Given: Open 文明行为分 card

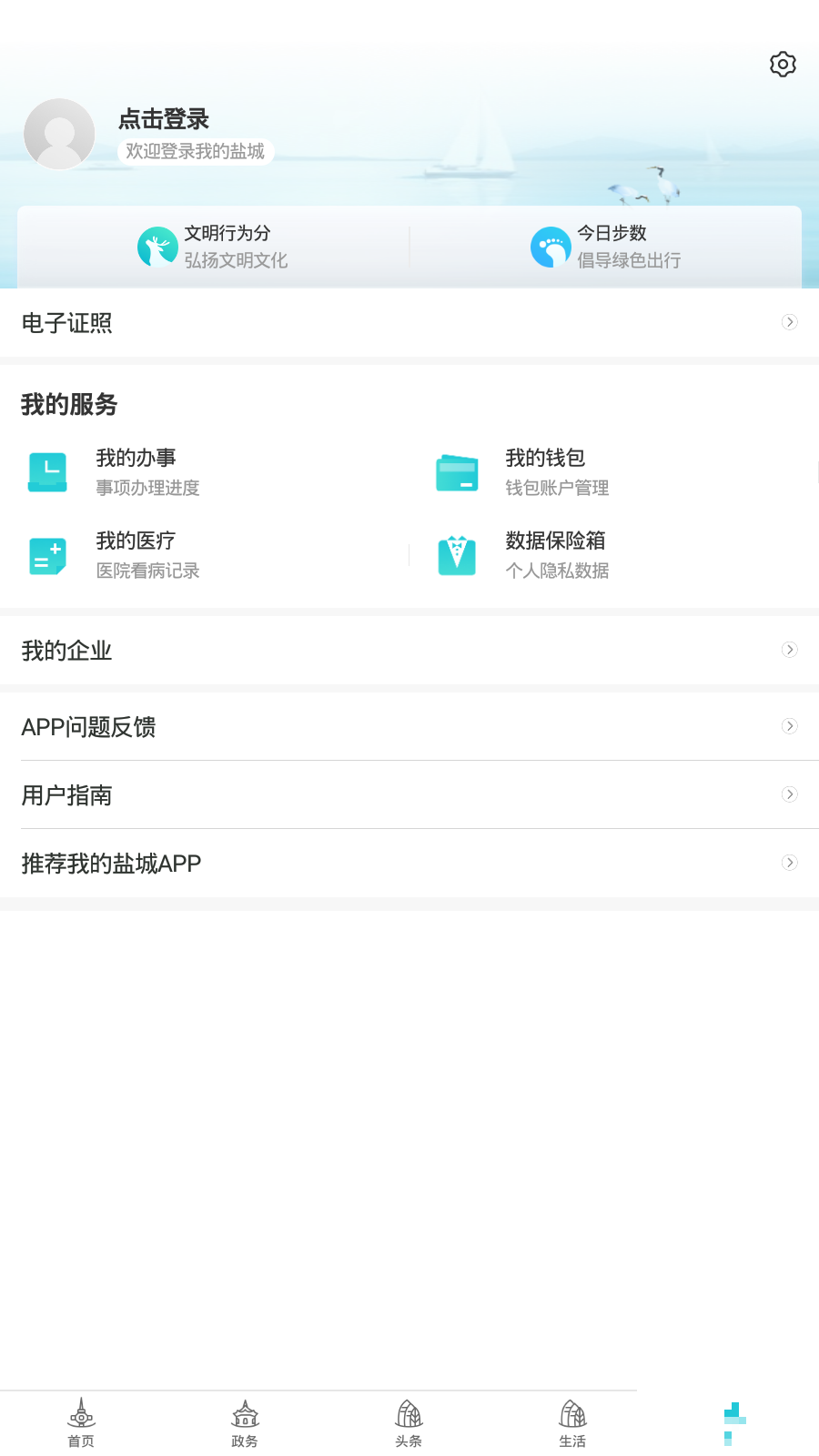Looking at the screenshot, I should tap(213, 247).
